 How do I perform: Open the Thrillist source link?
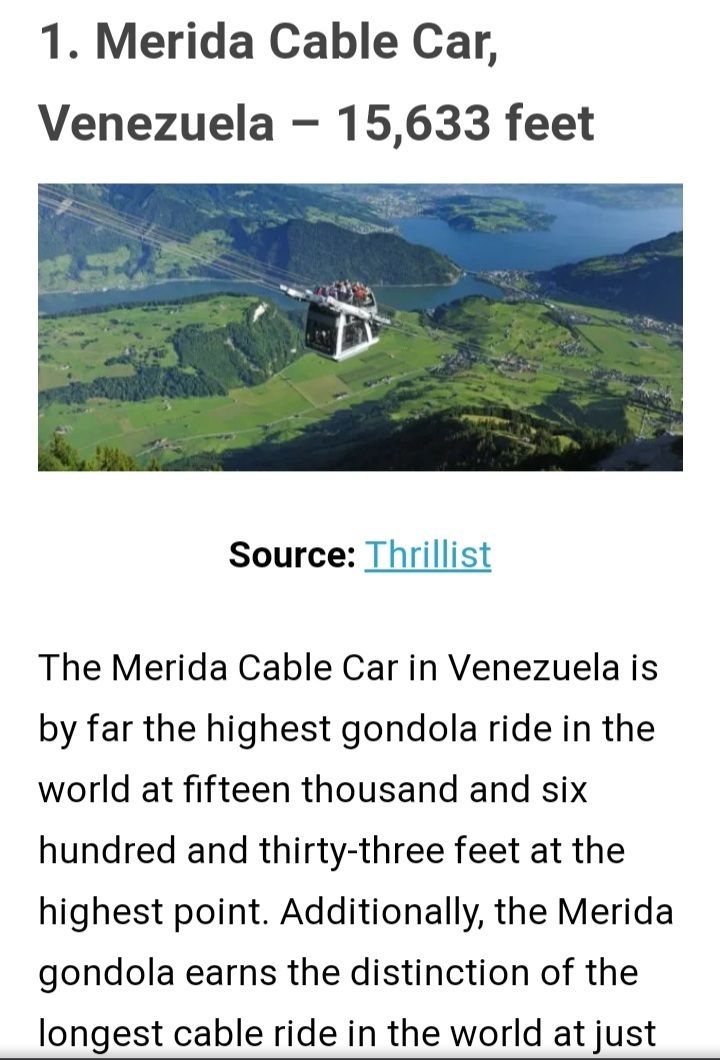point(427,554)
